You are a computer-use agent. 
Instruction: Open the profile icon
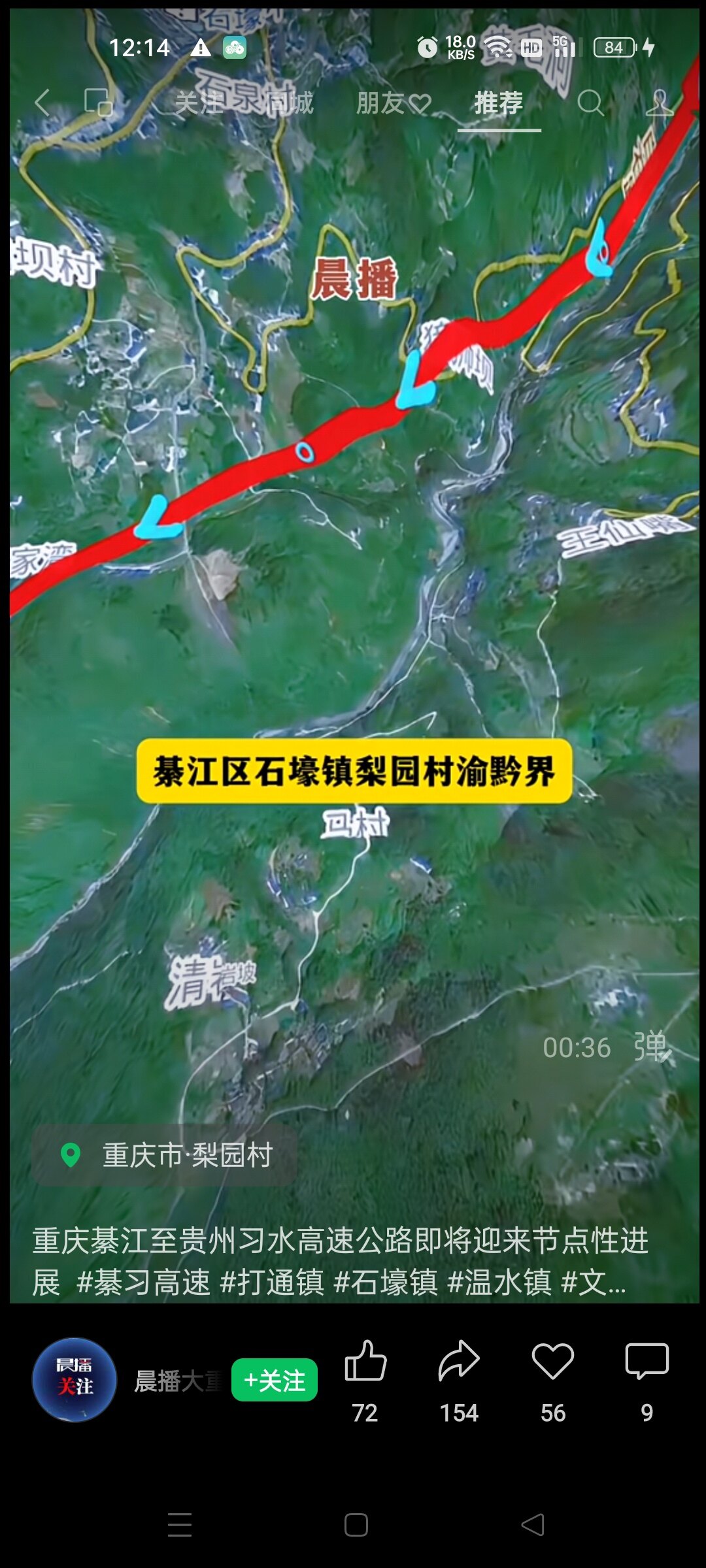(x=659, y=103)
